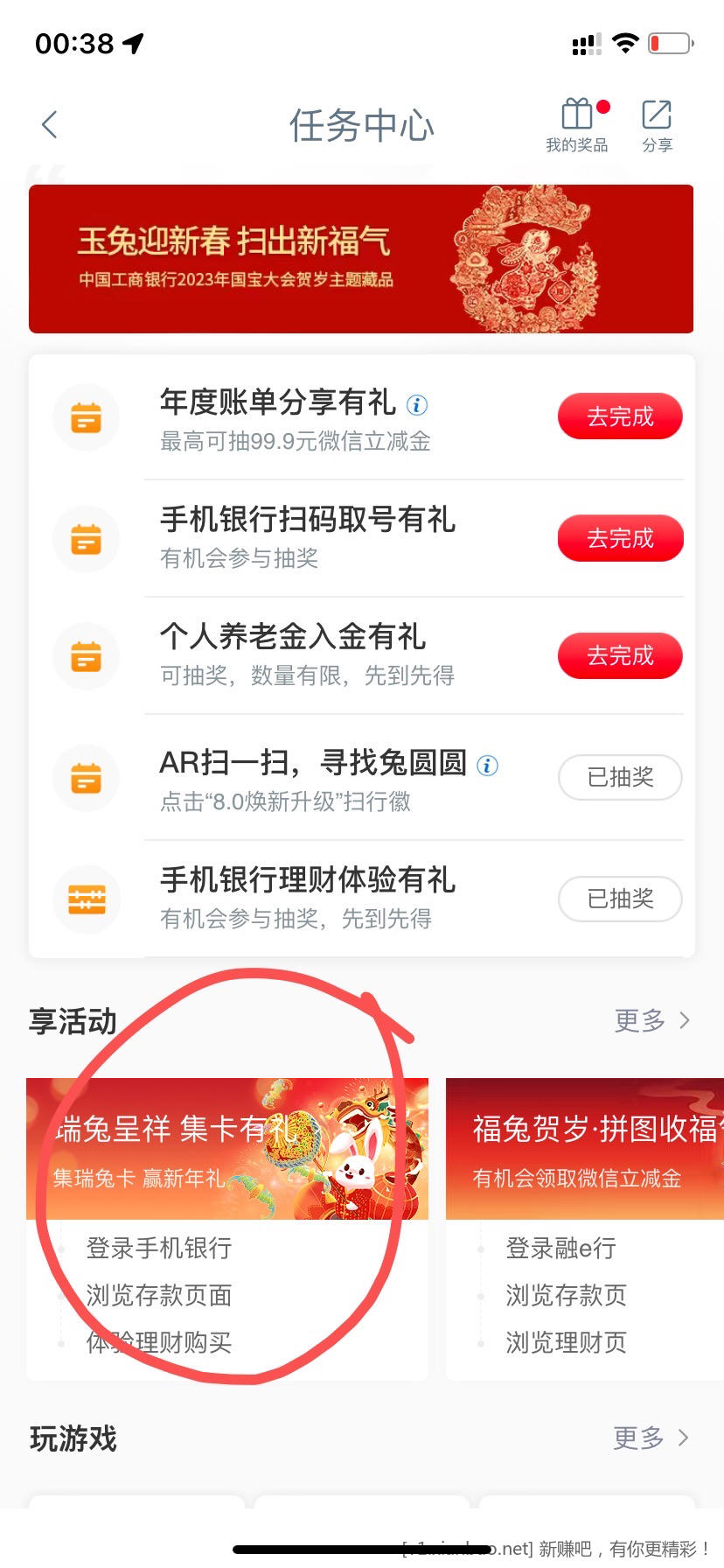
Task: Tap 去完成 for 年度账单分享有礼
Action: point(620,417)
